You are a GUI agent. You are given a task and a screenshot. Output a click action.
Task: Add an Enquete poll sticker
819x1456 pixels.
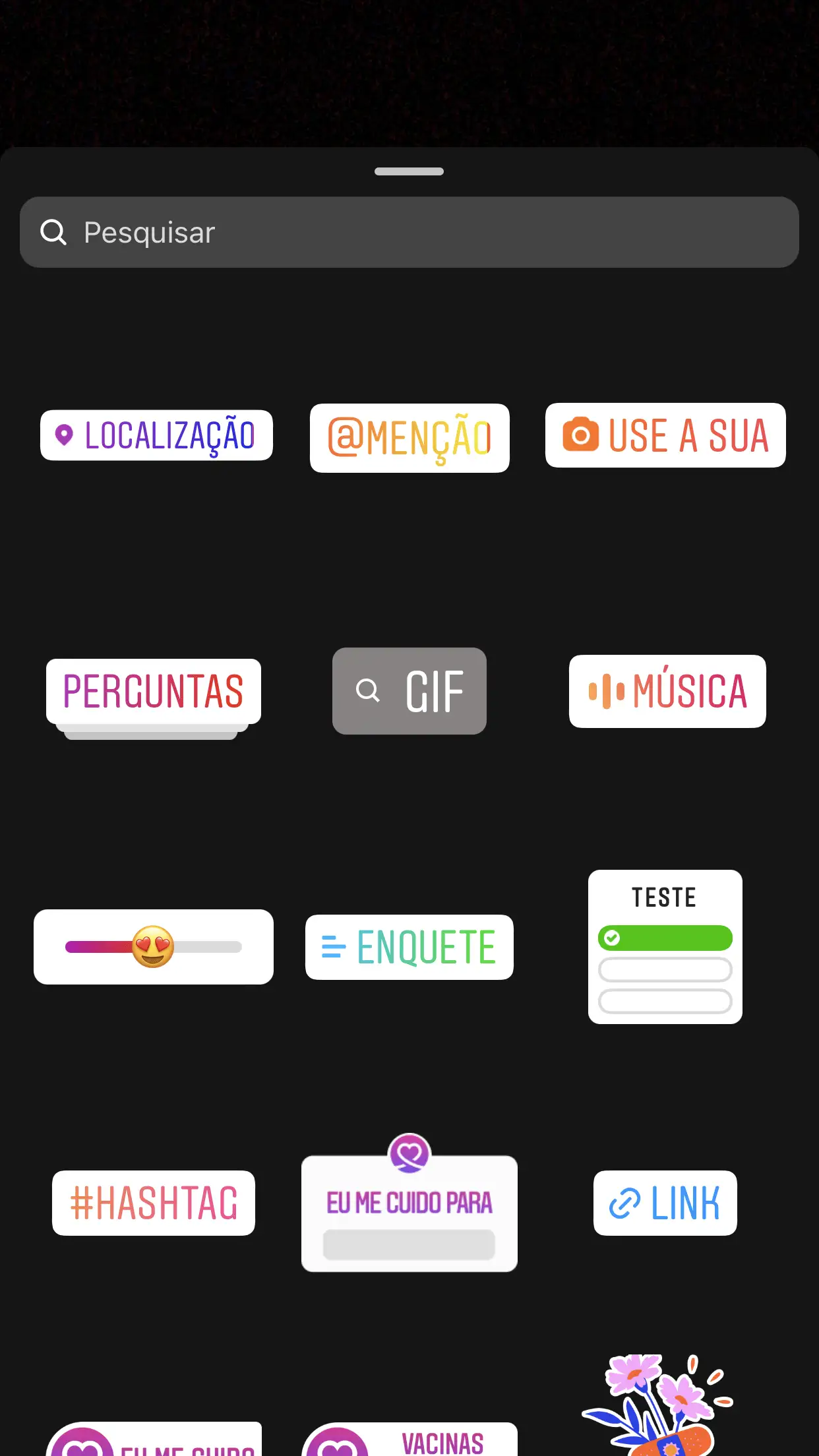[409, 947]
